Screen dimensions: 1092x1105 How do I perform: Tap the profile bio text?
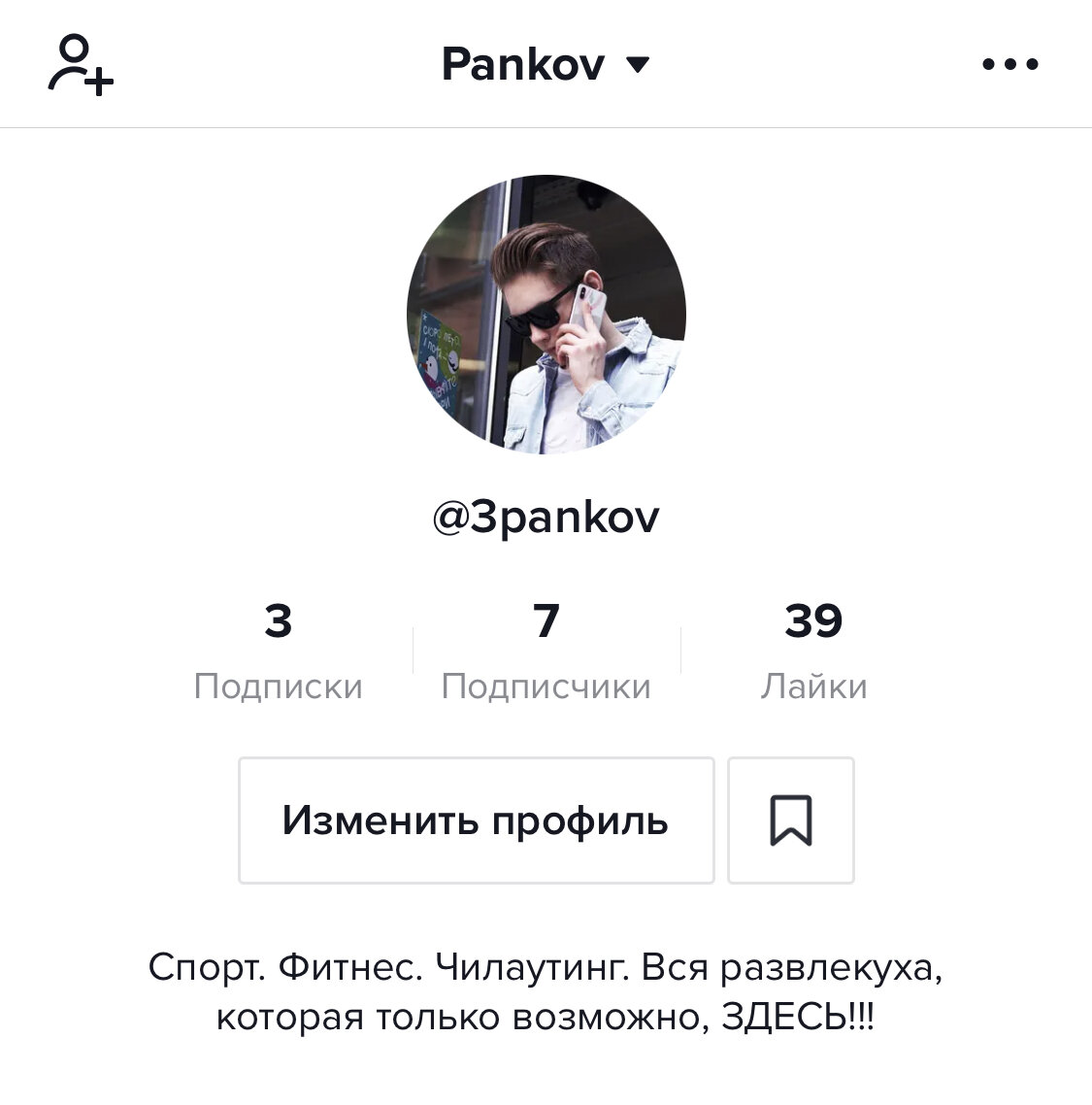(x=546, y=990)
